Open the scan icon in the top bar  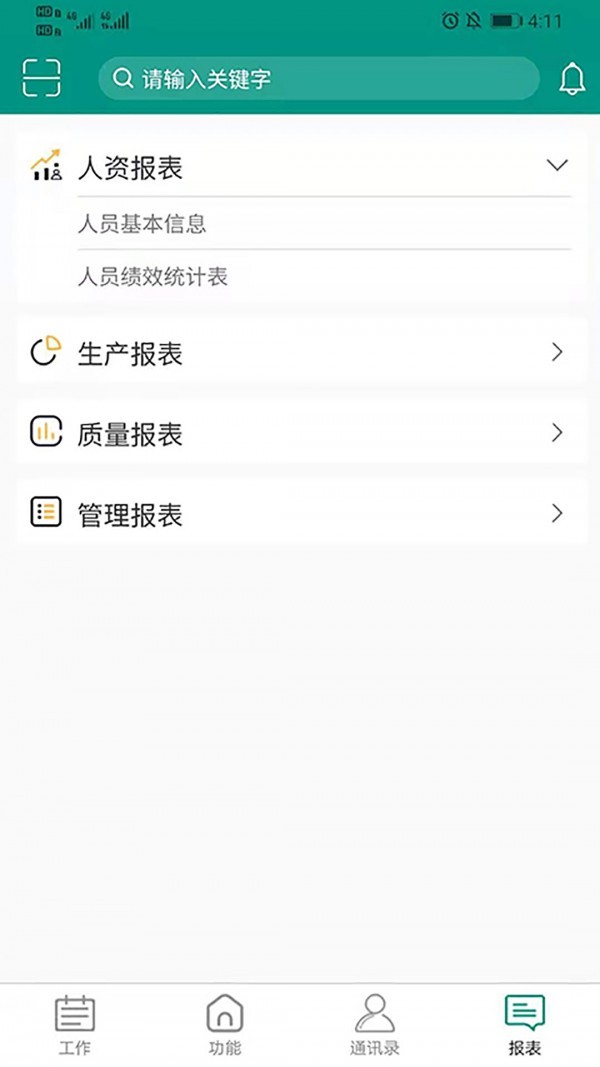pyautogui.click(x=41, y=78)
